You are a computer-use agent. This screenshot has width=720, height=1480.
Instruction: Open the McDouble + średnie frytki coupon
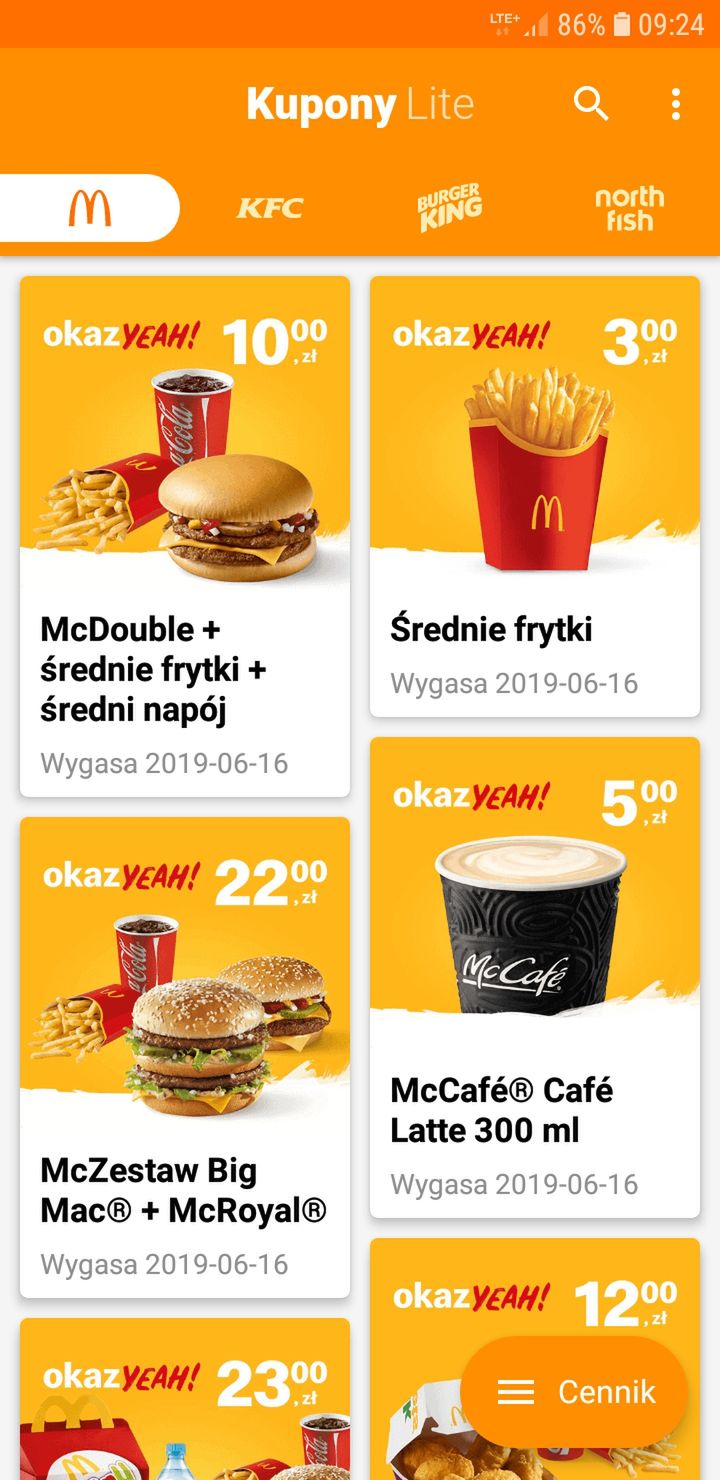(x=185, y=537)
